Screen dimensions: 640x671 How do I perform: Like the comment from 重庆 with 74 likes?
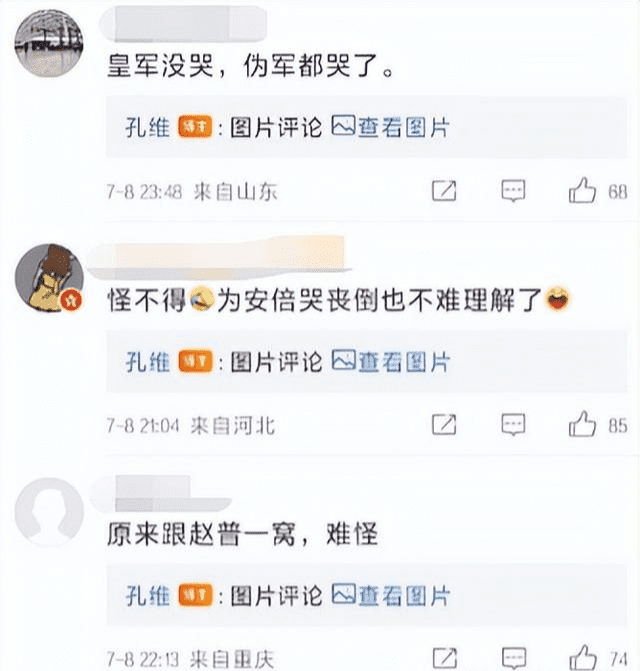pos(582,658)
